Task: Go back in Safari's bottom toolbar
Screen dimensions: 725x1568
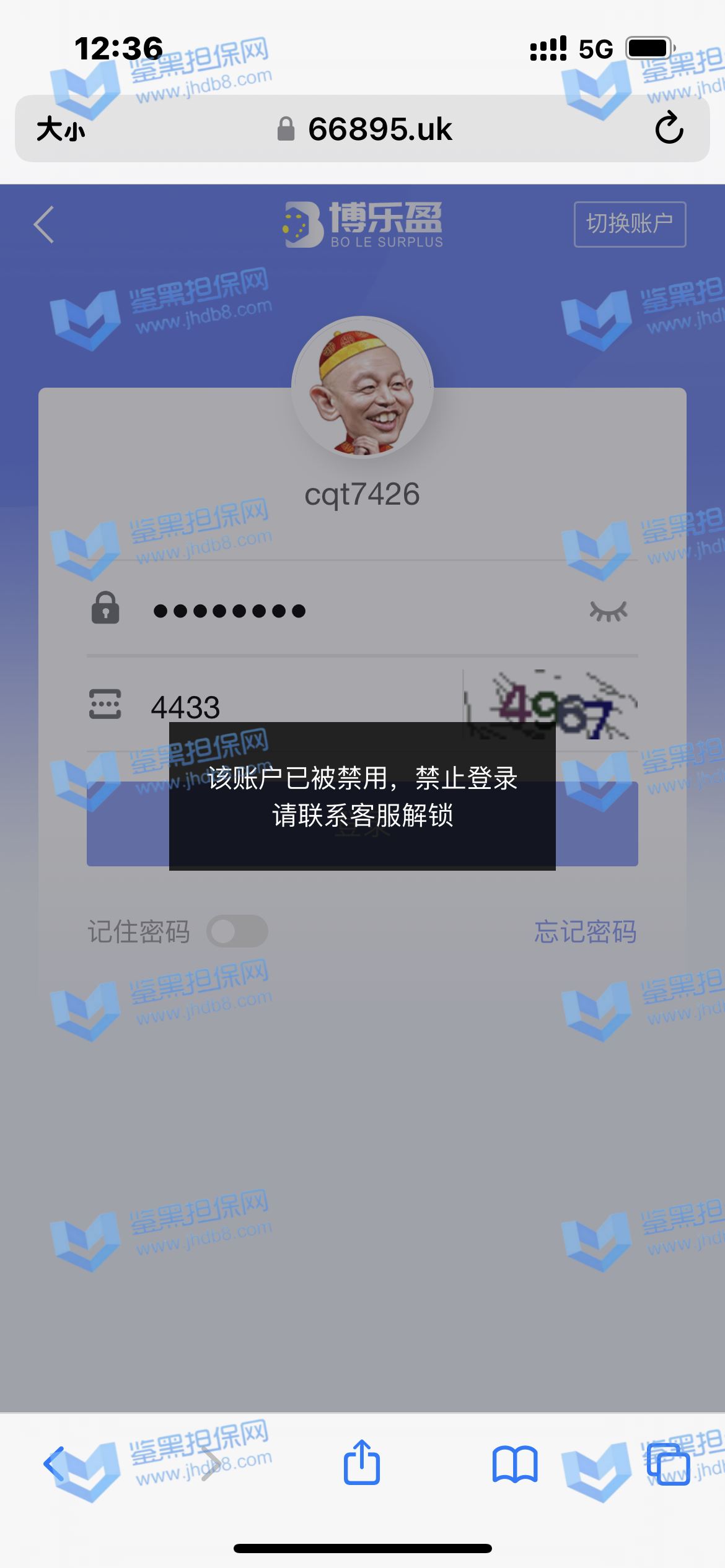Action: (x=55, y=1464)
